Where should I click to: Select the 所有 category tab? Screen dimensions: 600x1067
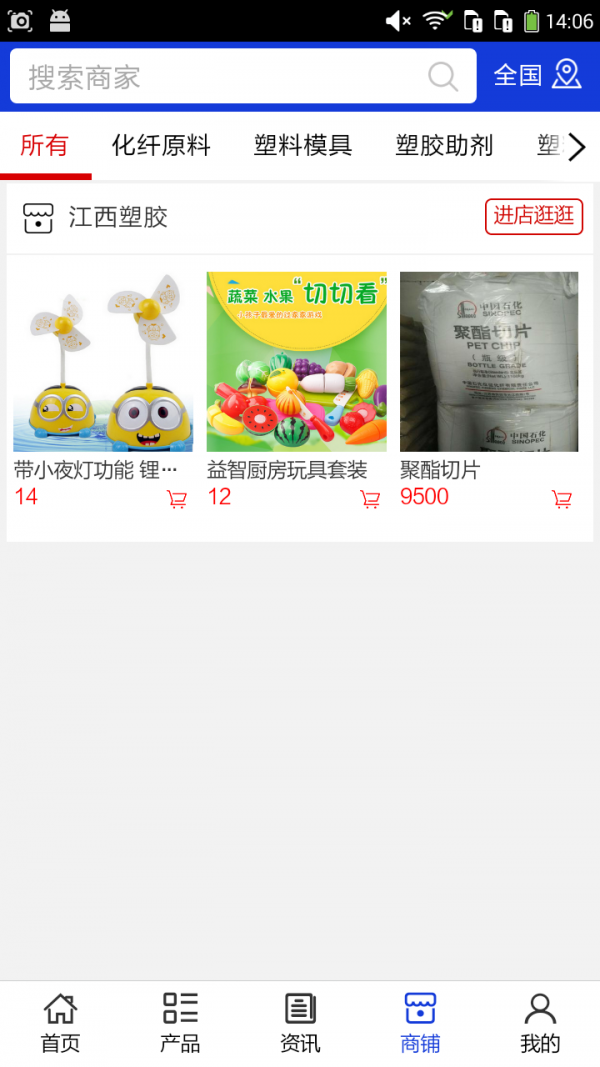point(44,146)
